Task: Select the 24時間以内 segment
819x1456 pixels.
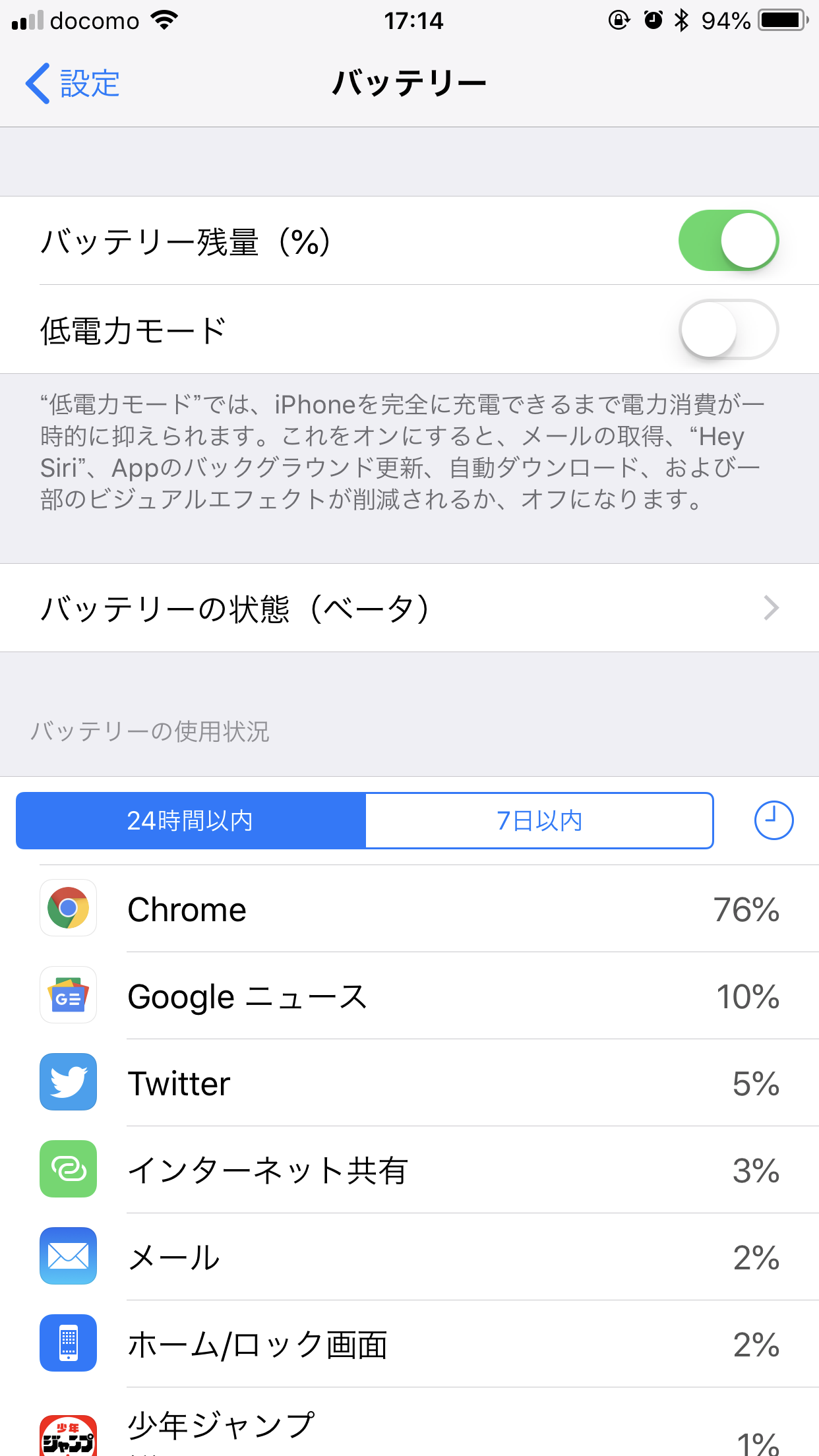Action: point(191,820)
